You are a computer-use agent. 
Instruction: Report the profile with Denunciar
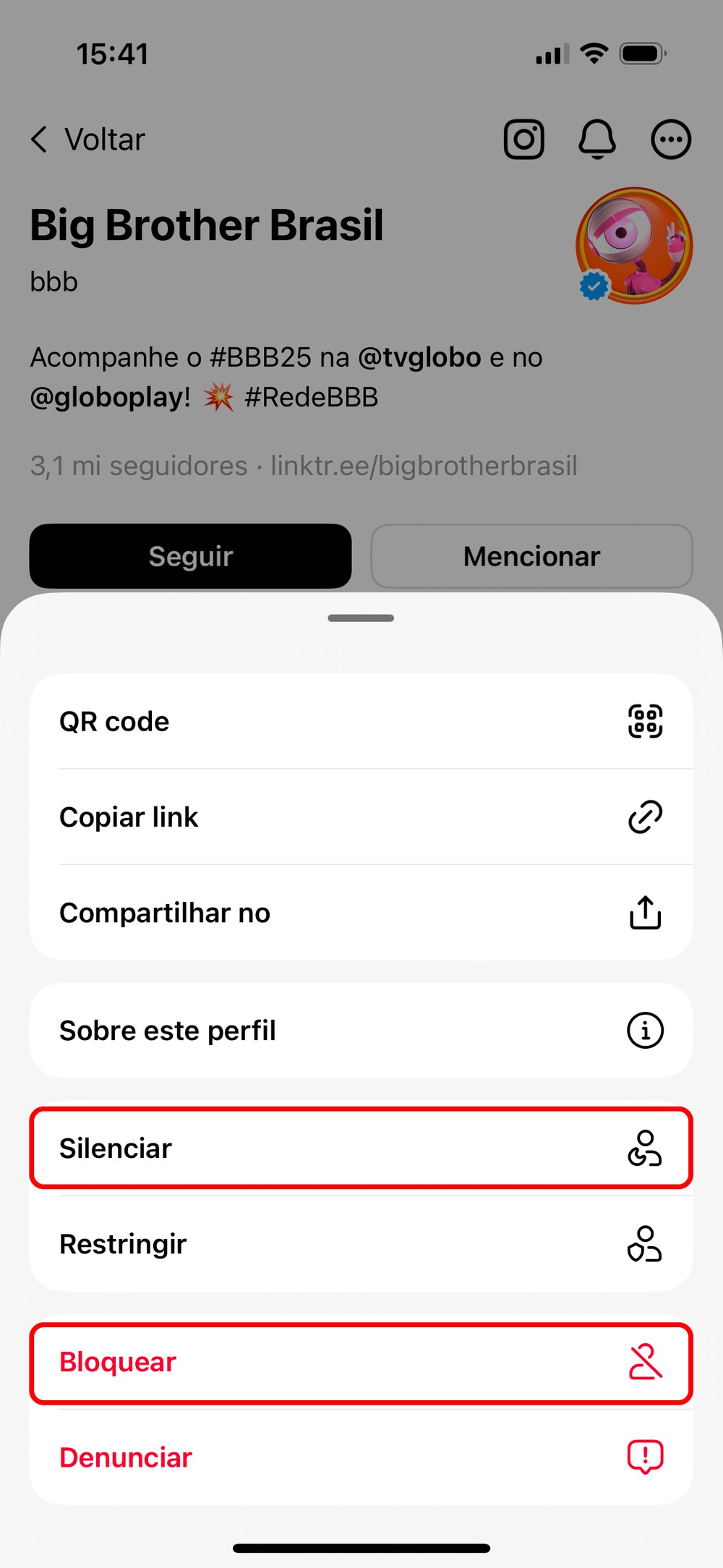[360, 1457]
